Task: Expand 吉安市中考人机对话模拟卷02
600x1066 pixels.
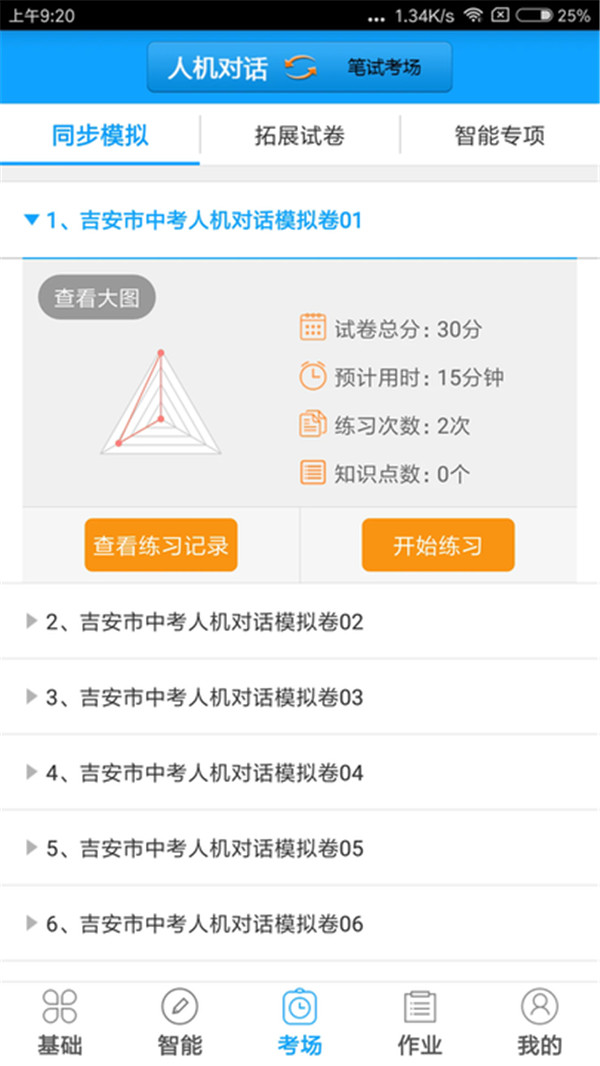Action: (x=200, y=622)
